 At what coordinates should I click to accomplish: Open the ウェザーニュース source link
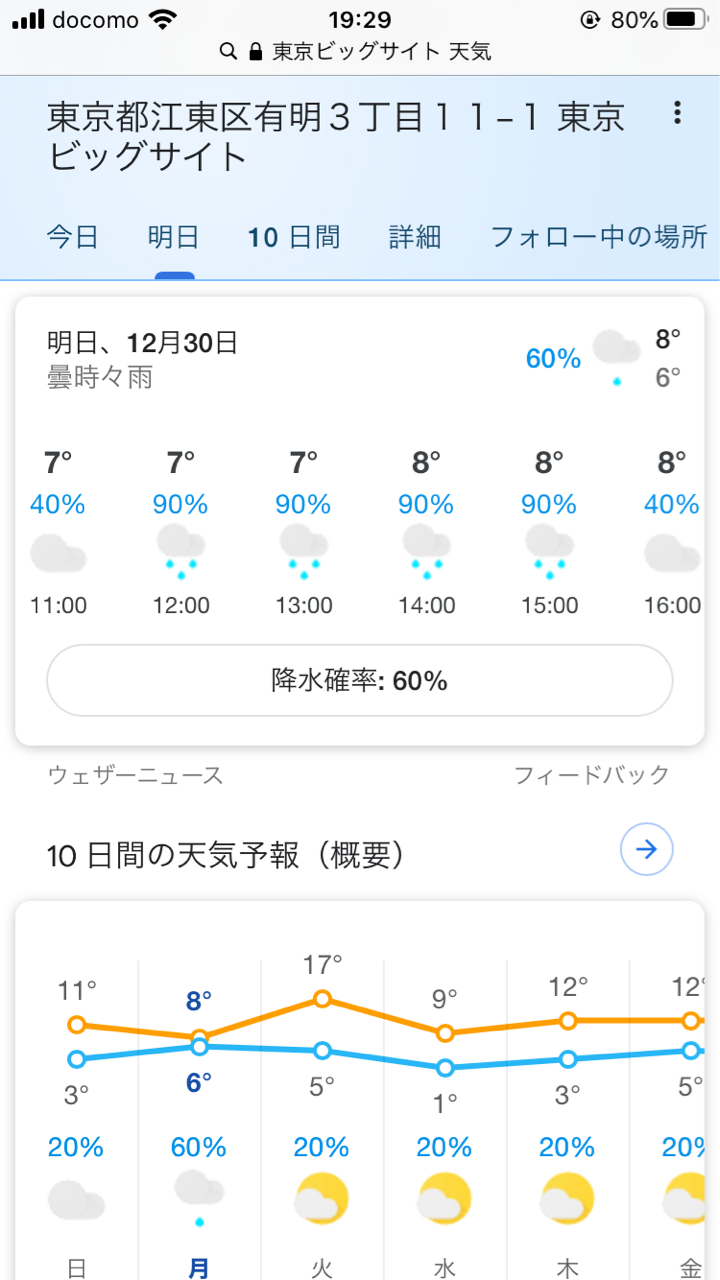click(135, 775)
